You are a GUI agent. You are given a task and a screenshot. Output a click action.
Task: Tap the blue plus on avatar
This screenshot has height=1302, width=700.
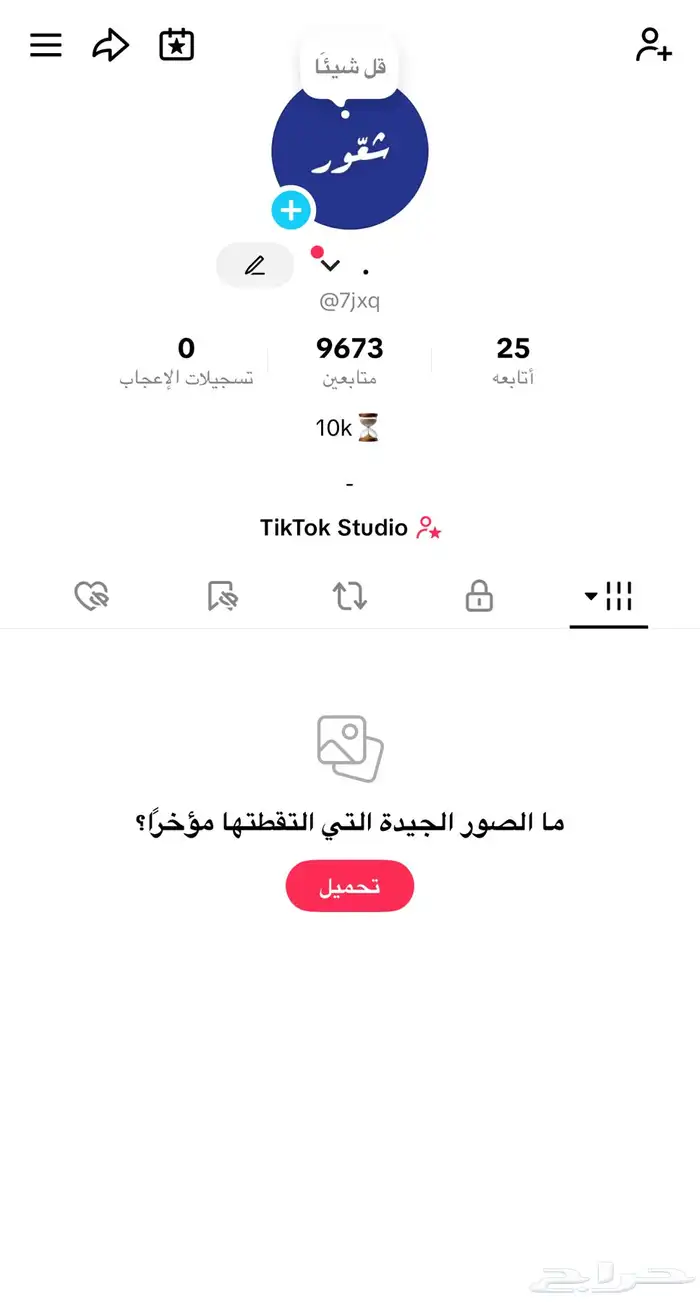tap(291, 211)
